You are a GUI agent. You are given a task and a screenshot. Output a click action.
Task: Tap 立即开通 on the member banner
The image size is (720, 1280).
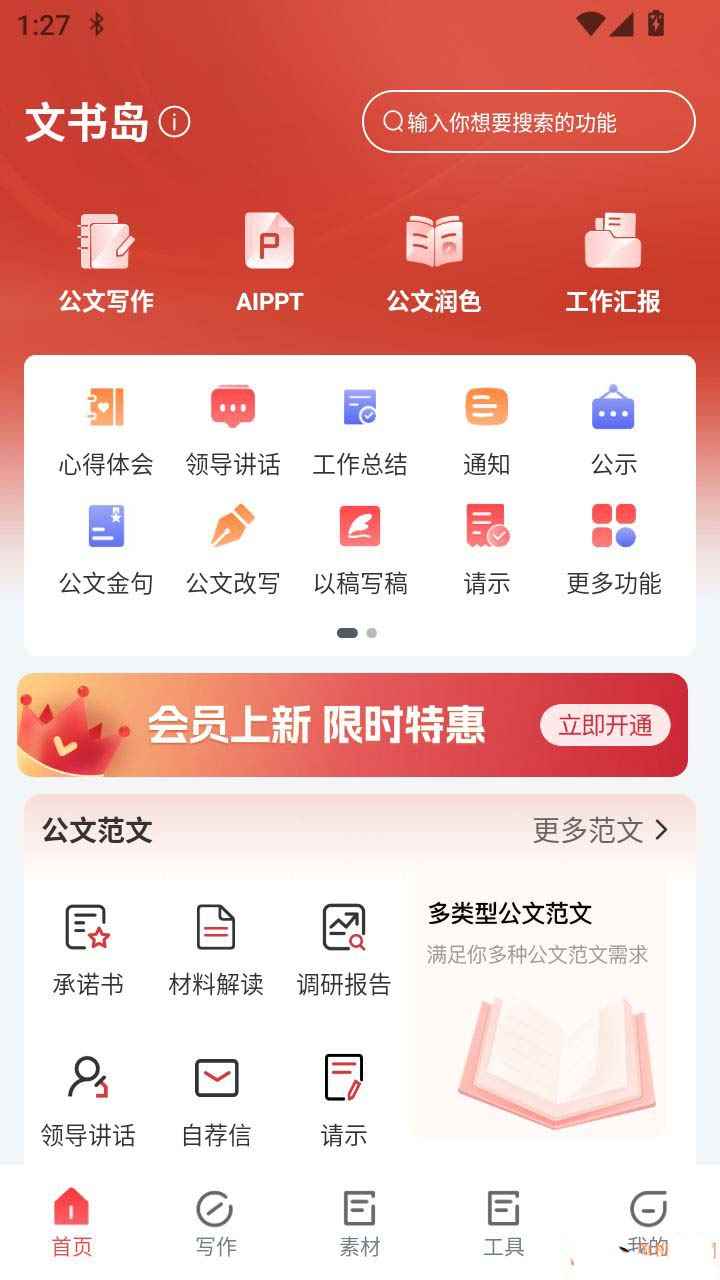(605, 725)
